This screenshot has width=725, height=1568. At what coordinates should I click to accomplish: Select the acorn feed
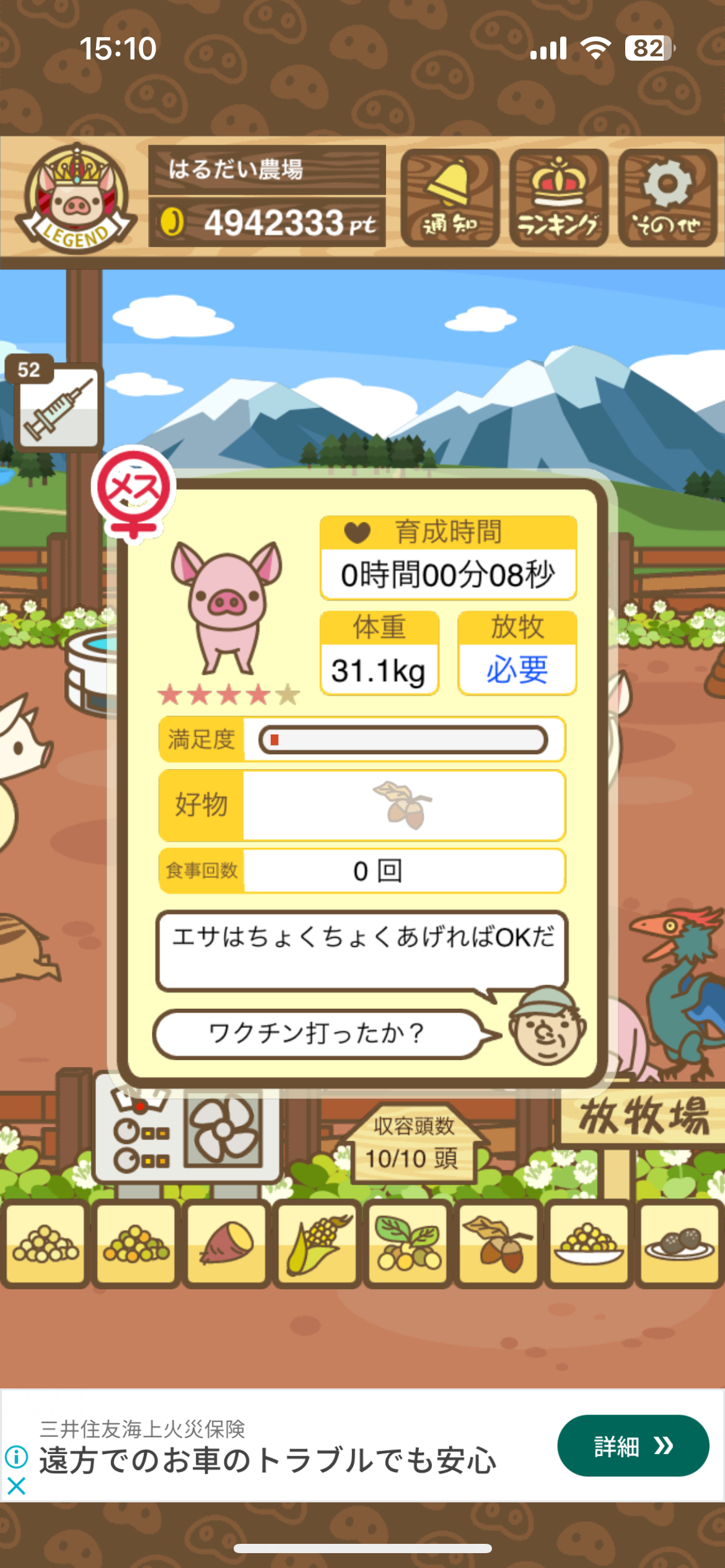498,1244
